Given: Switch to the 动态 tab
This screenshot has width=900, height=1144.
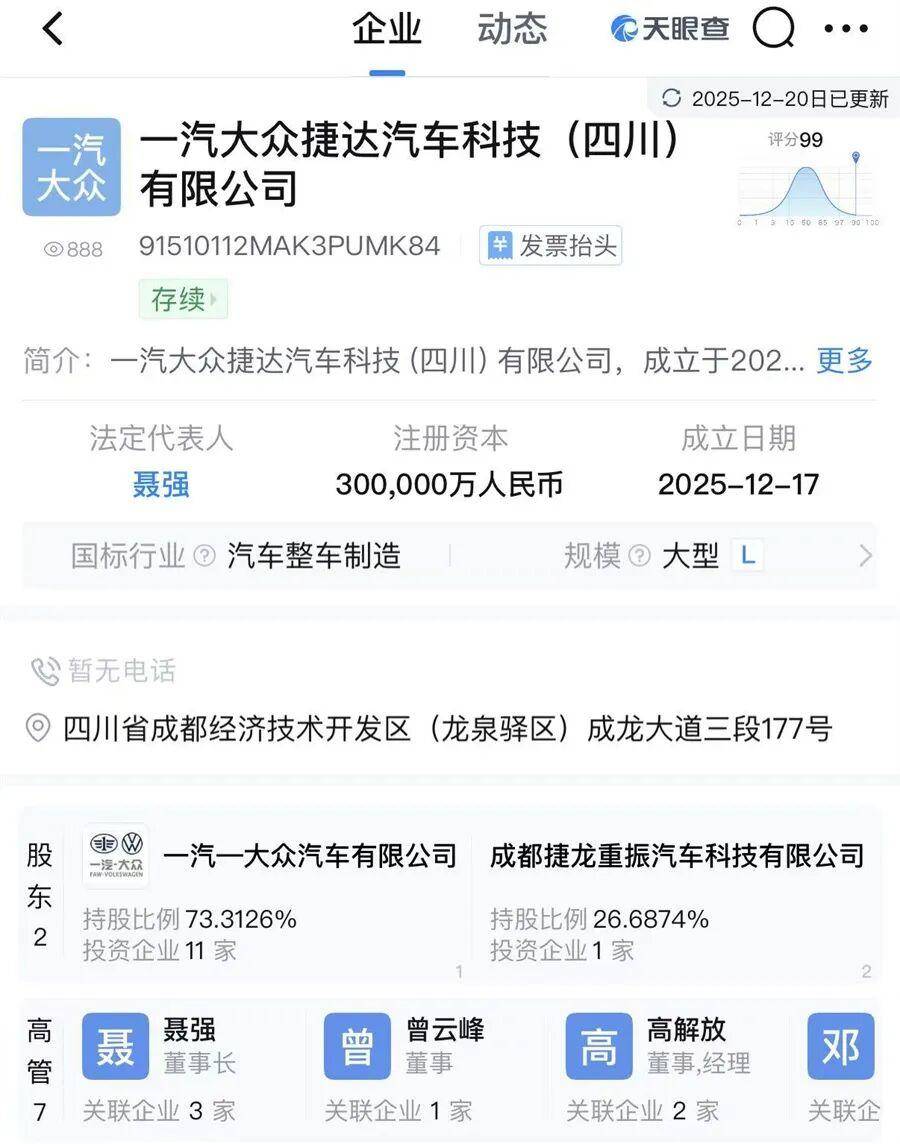Looking at the screenshot, I should [512, 29].
